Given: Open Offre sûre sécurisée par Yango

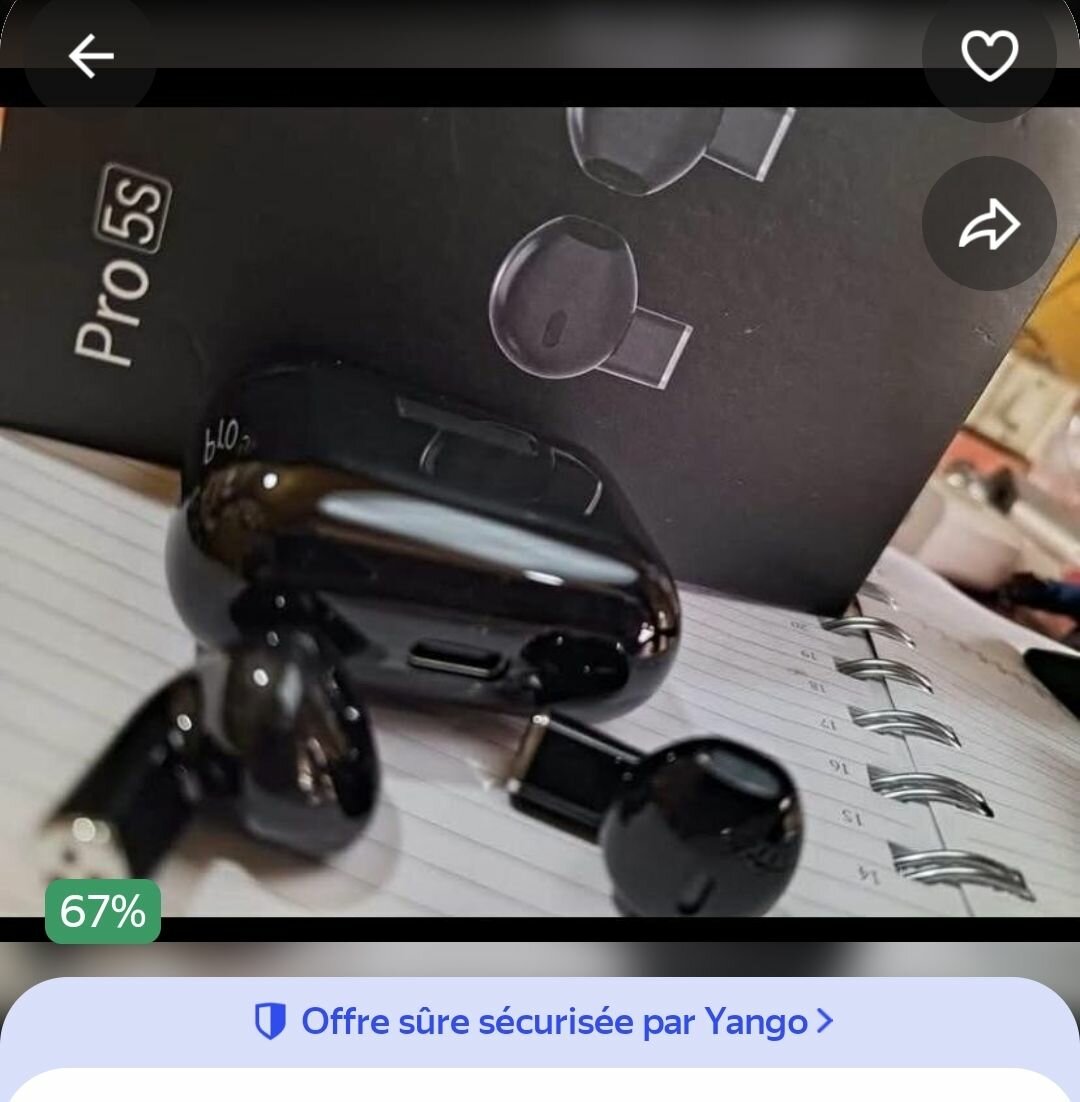Looking at the screenshot, I should click(543, 1022).
